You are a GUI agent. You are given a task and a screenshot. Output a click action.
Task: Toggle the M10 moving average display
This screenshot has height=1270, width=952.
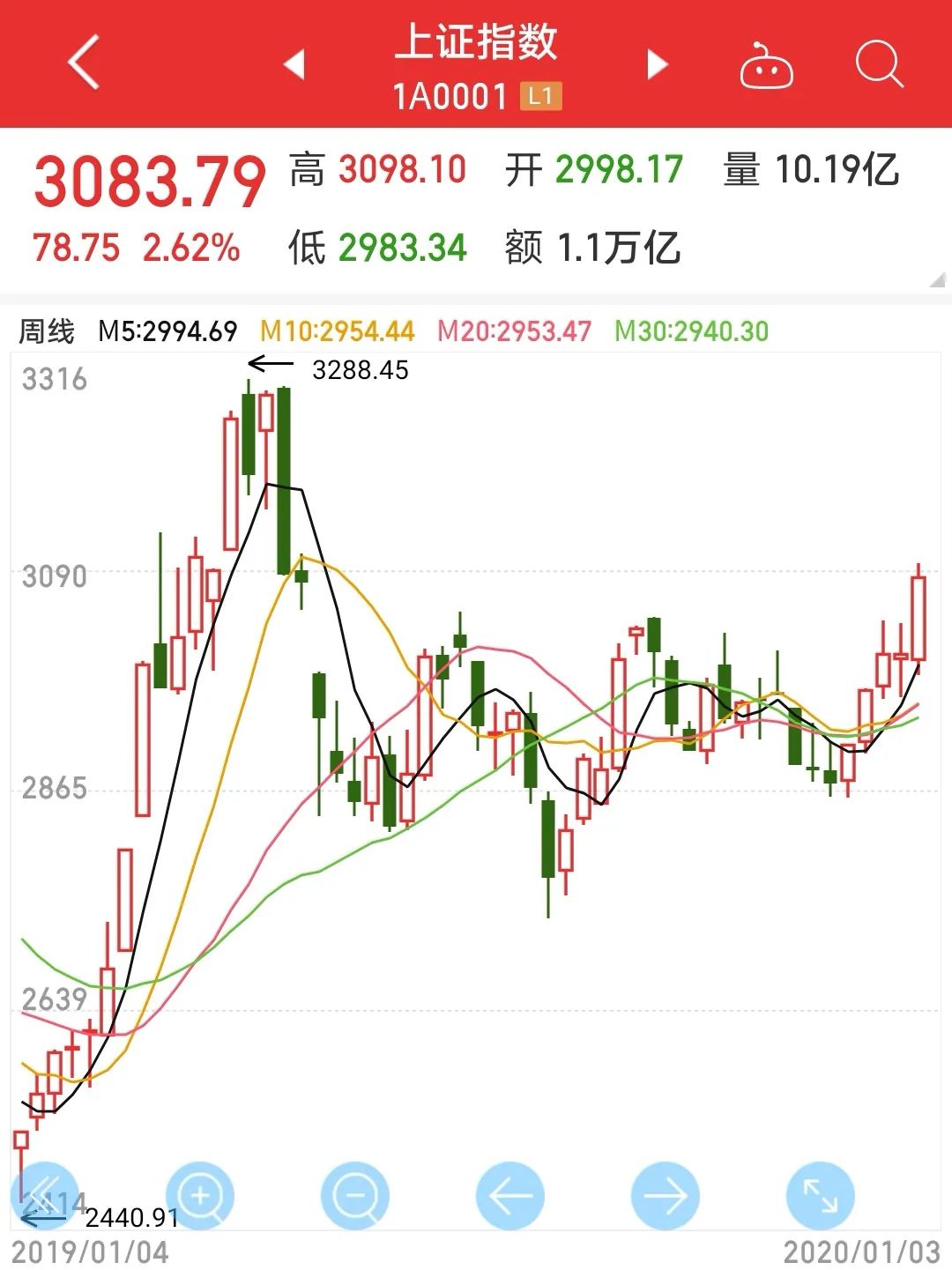pos(337,331)
